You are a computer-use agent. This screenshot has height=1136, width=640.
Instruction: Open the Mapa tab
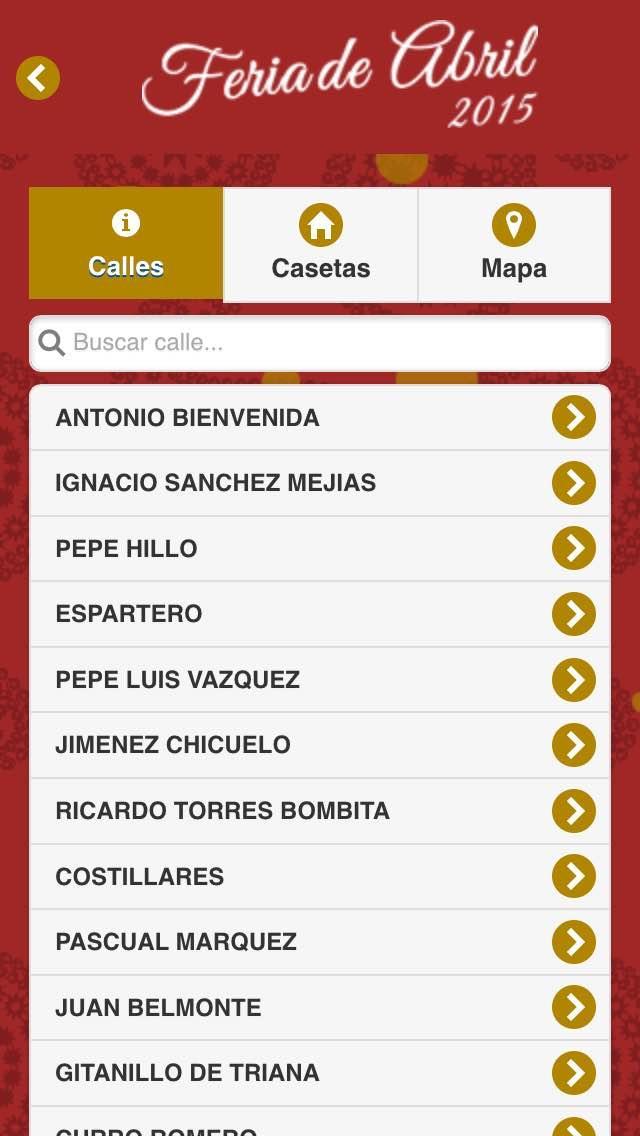pyautogui.click(x=514, y=244)
